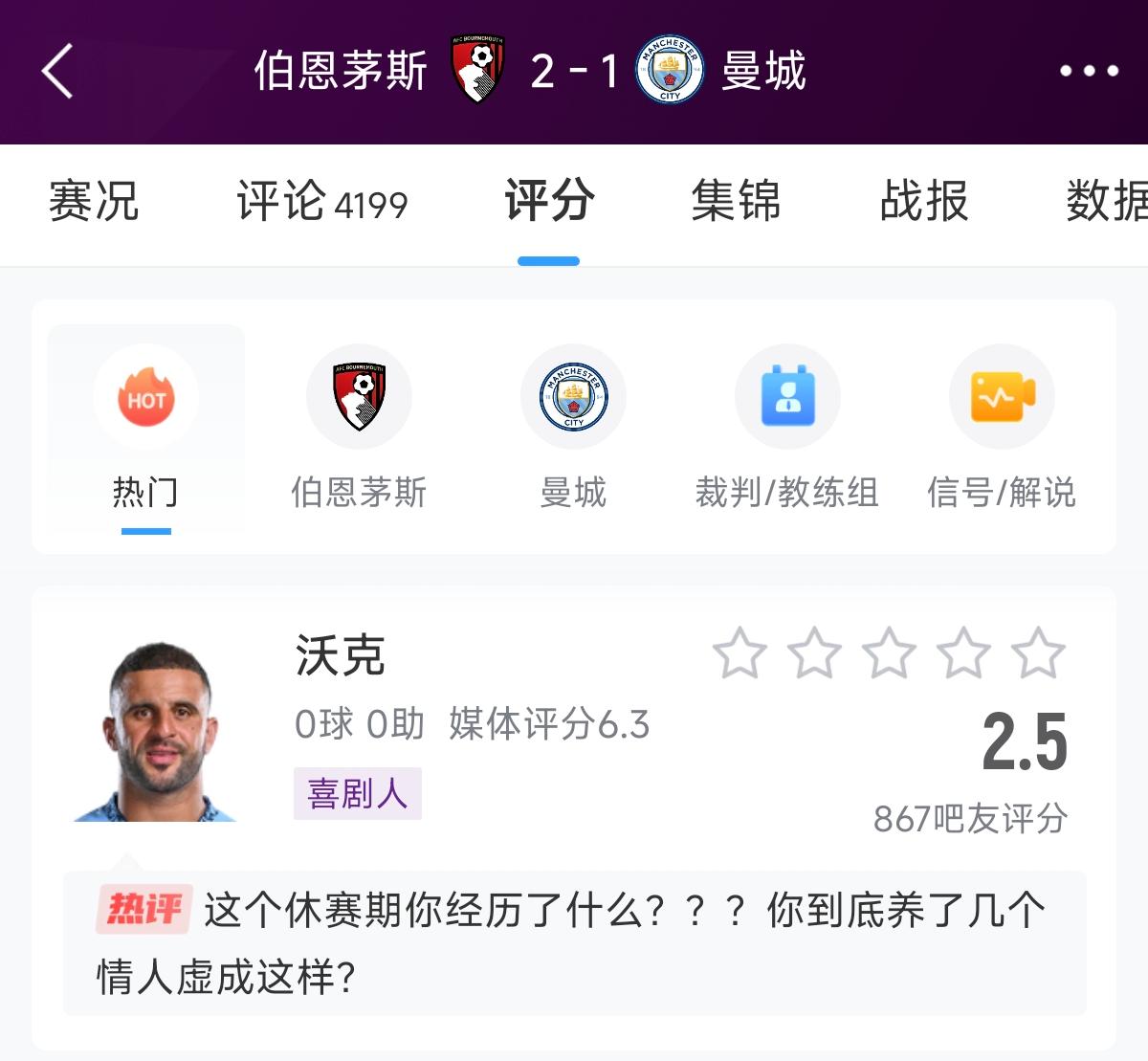This screenshot has width=1148, height=1061.
Task: Open the 评论 4199 tab
Action: coord(321,202)
